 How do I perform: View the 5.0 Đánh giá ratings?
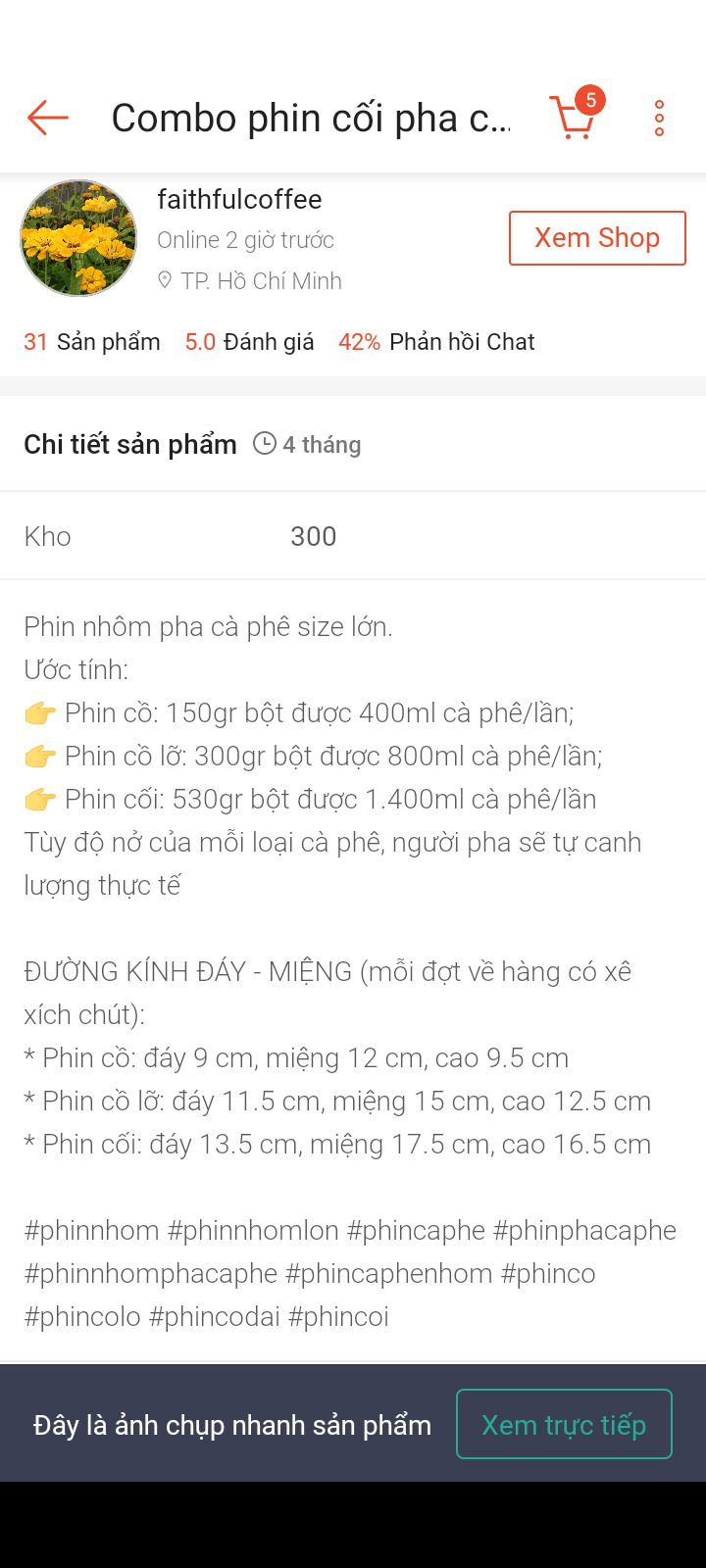point(250,341)
